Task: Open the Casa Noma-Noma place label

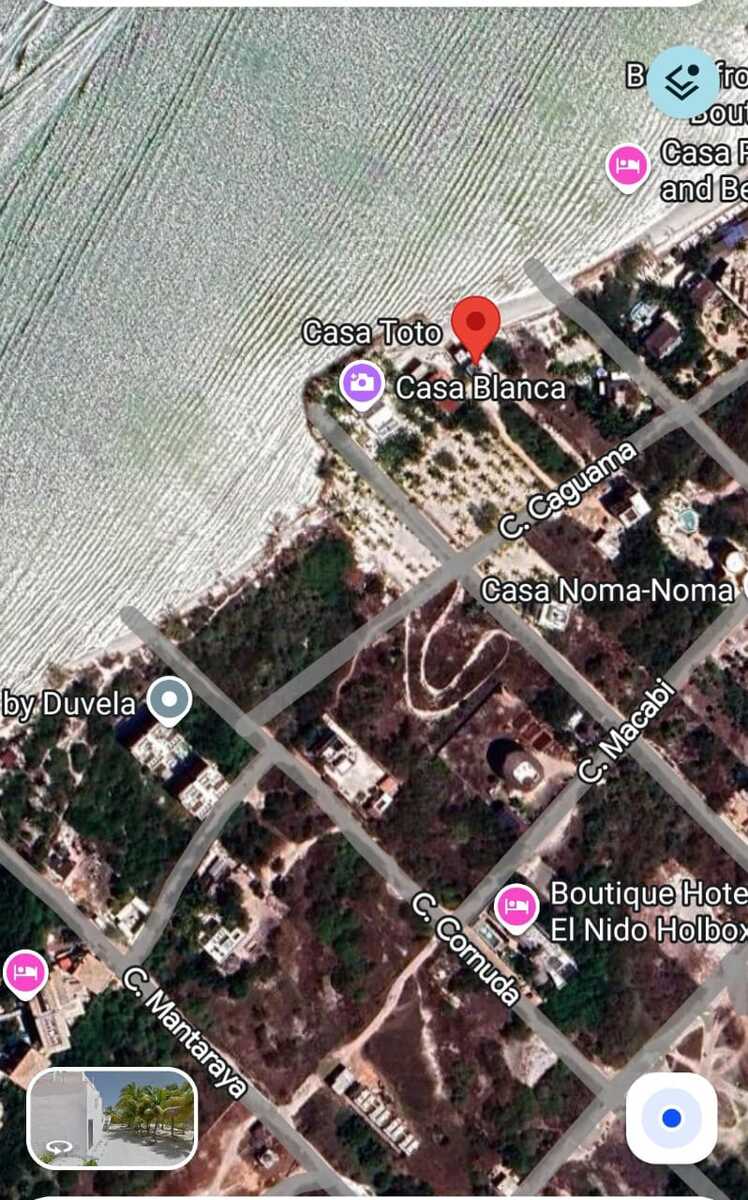Action: [x=606, y=590]
